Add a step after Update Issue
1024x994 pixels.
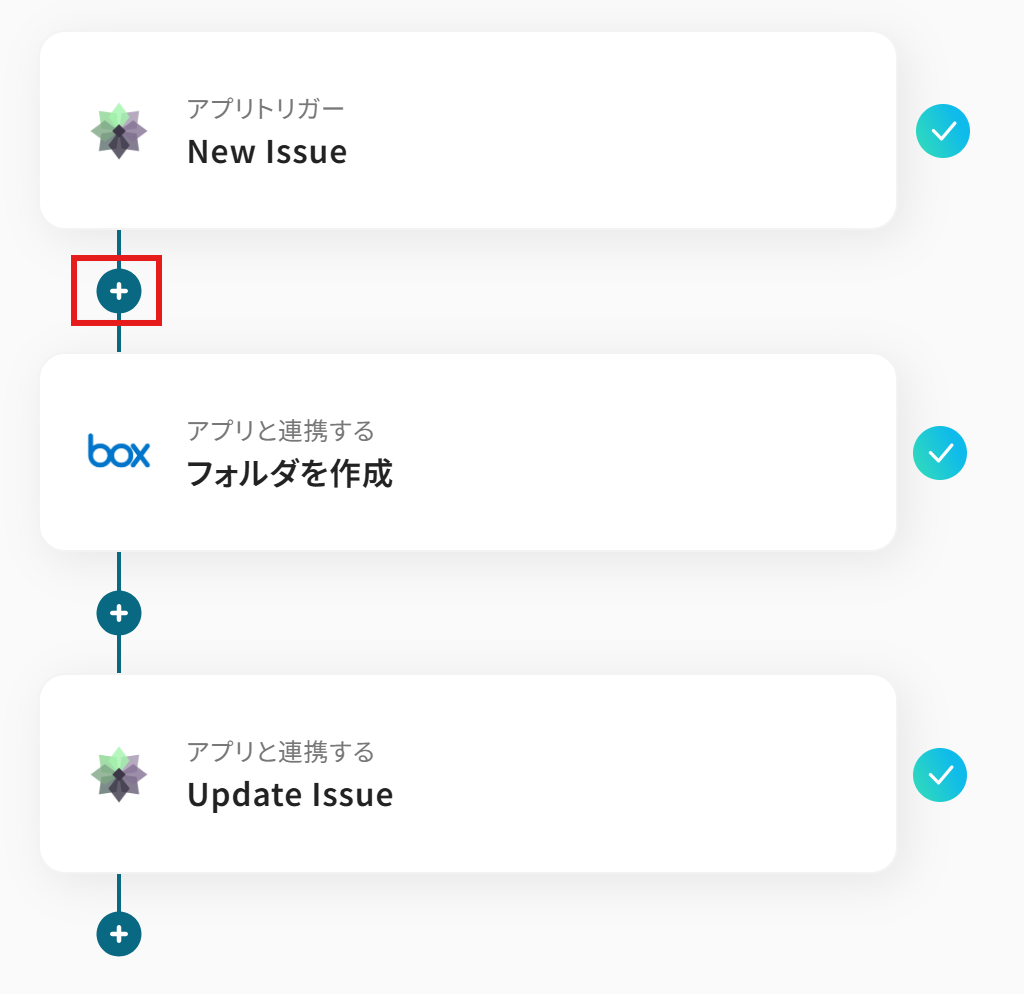[x=119, y=935]
